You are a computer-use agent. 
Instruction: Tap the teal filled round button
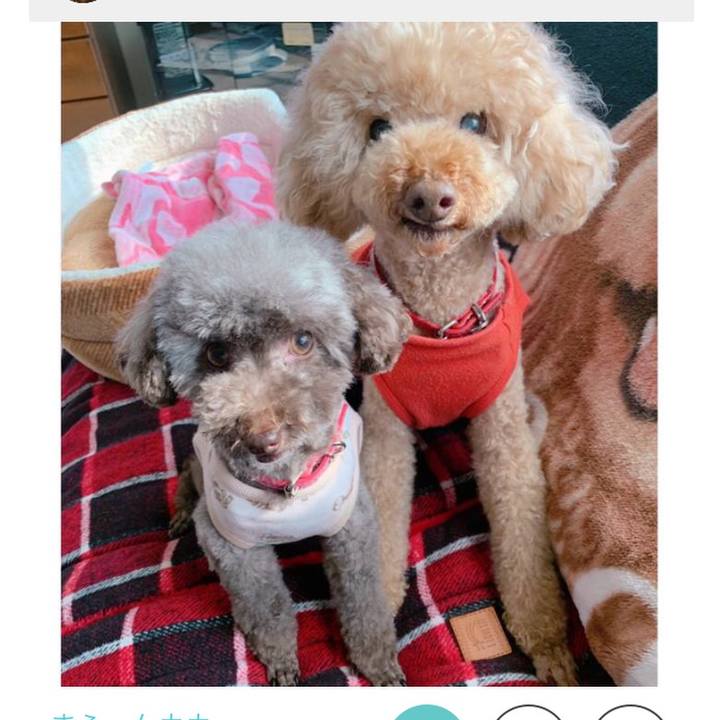427,713
